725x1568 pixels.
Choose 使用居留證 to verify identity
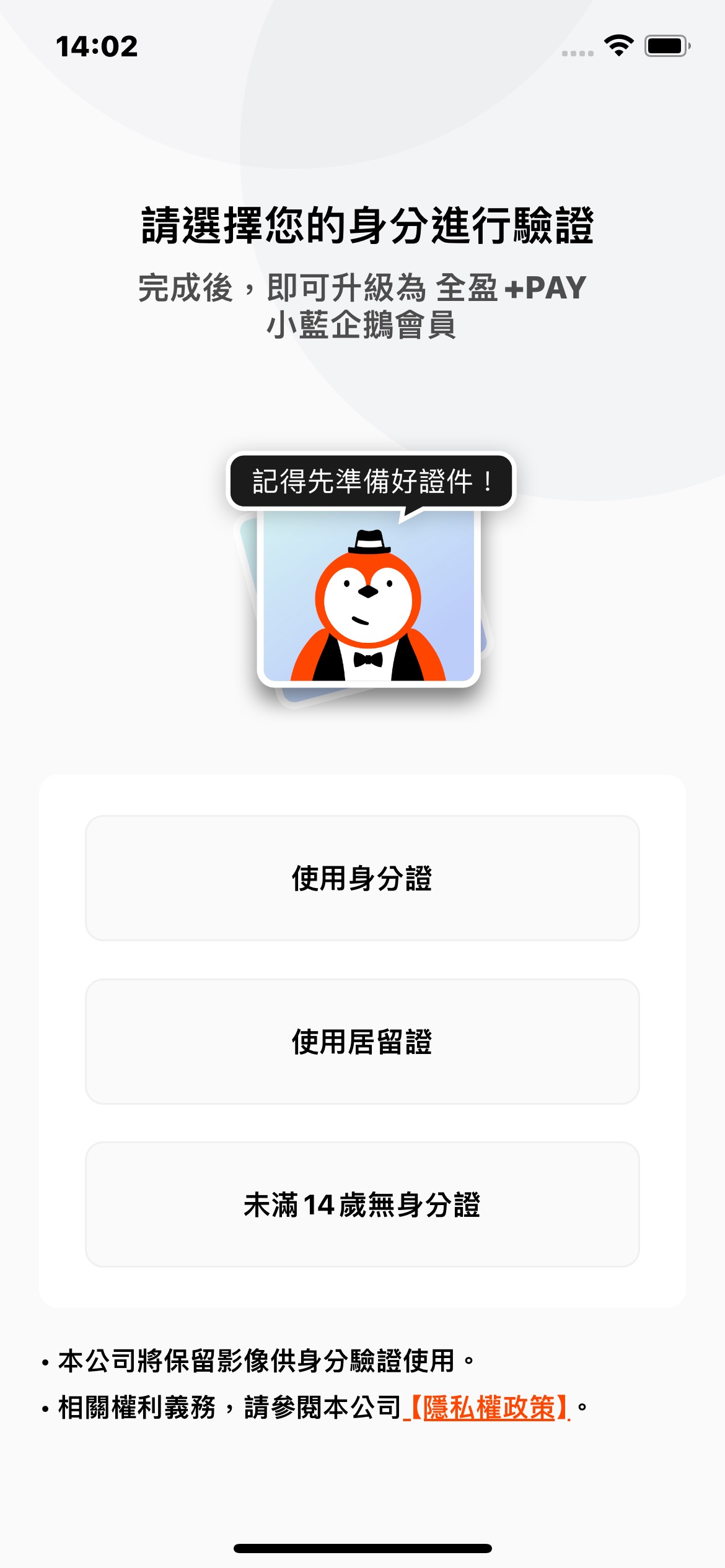pos(362,1042)
